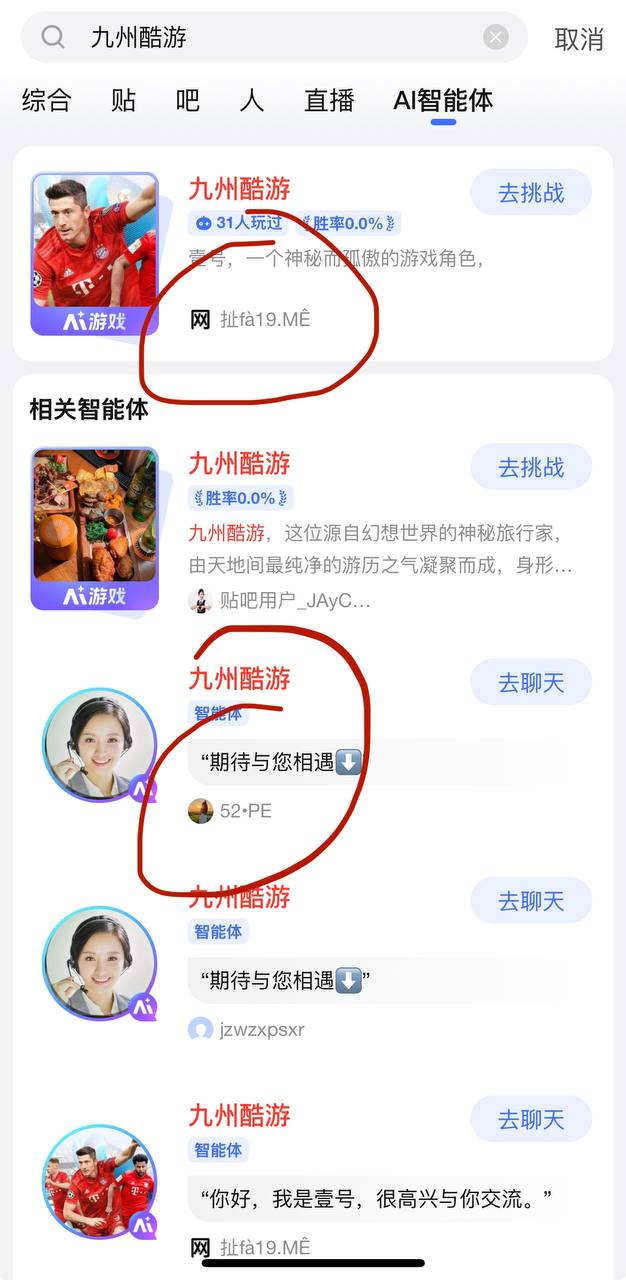
Task: Clear the search text with the X icon
Action: pyautogui.click(x=496, y=38)
